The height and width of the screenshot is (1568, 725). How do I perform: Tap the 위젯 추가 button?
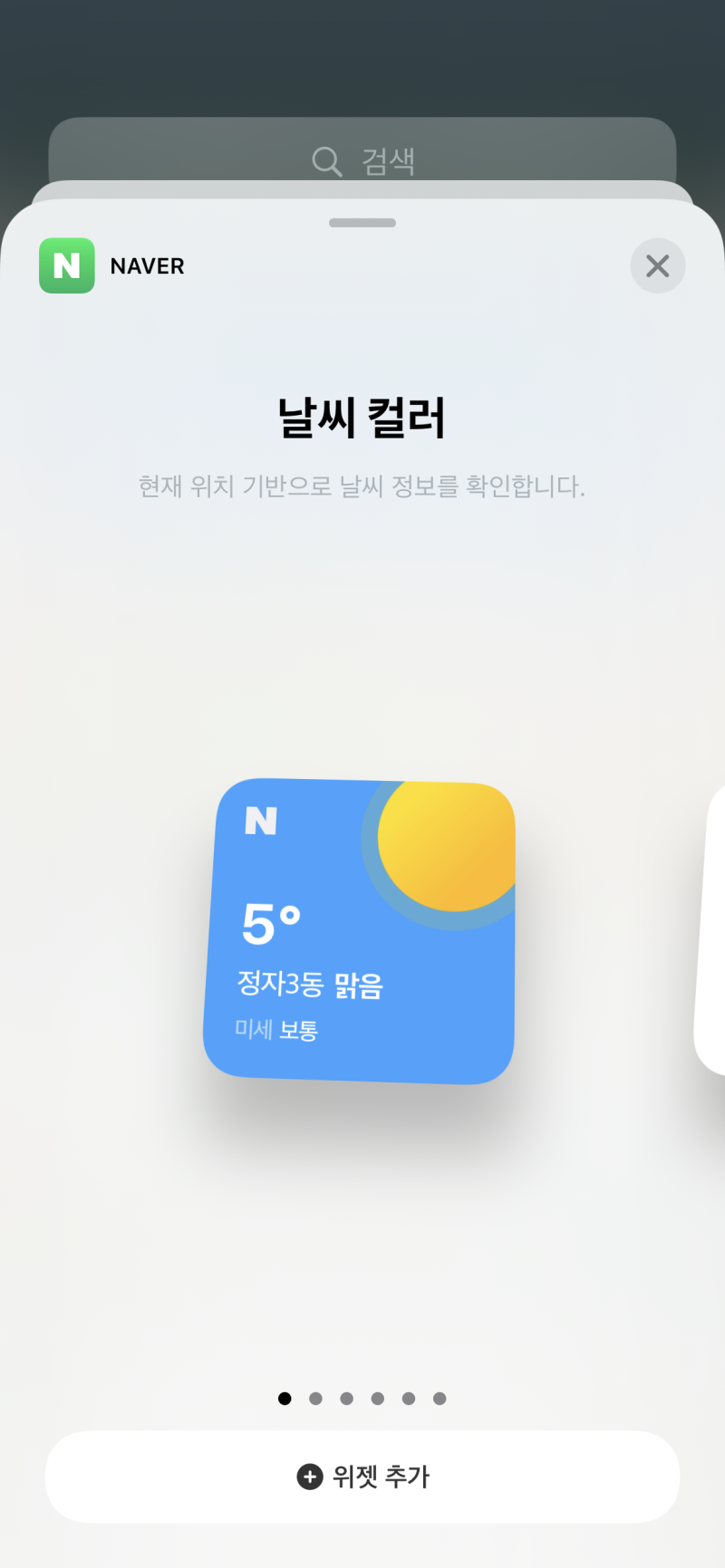point(362,1477)
